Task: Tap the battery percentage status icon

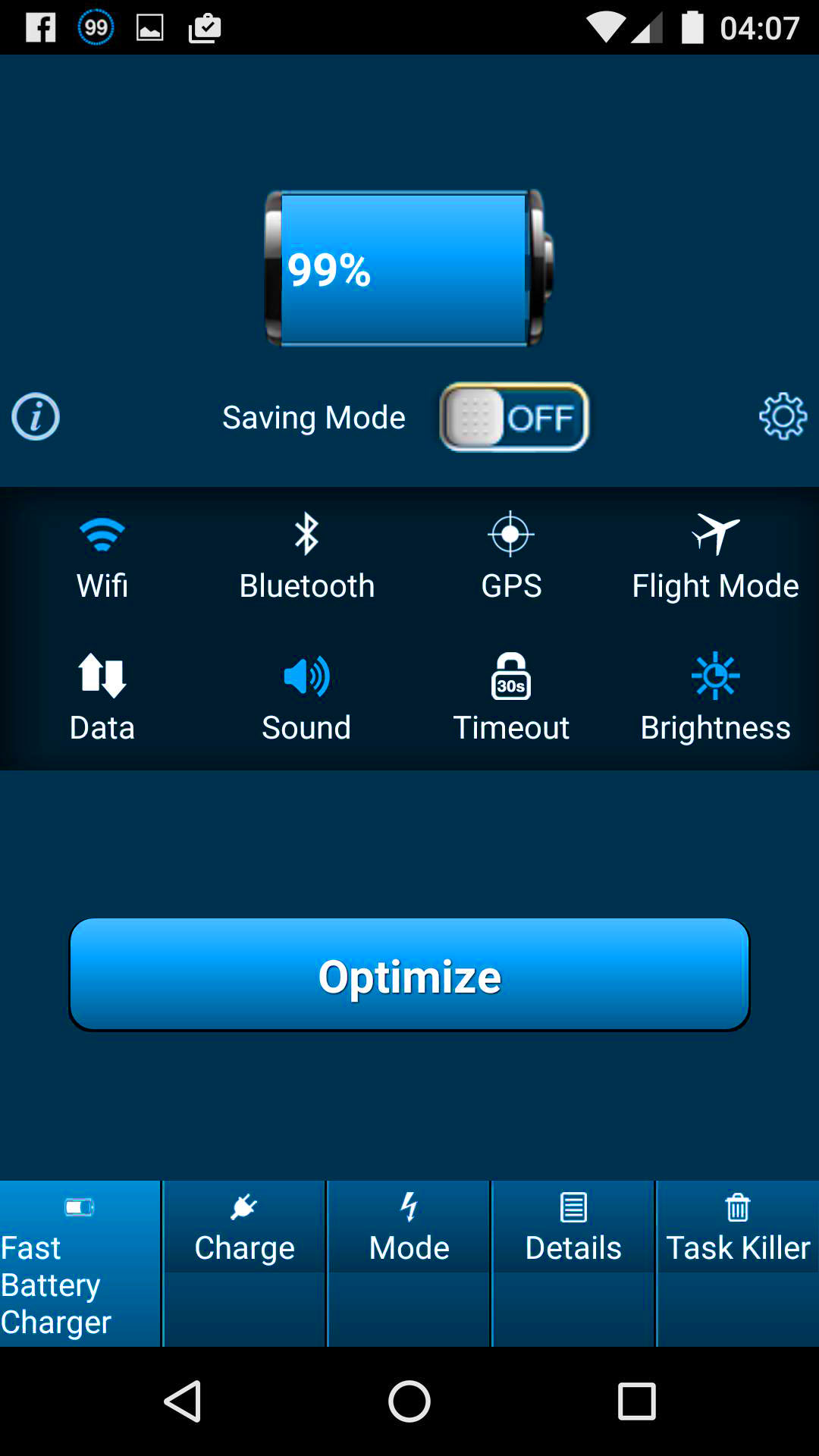Action: click(94, 25)
